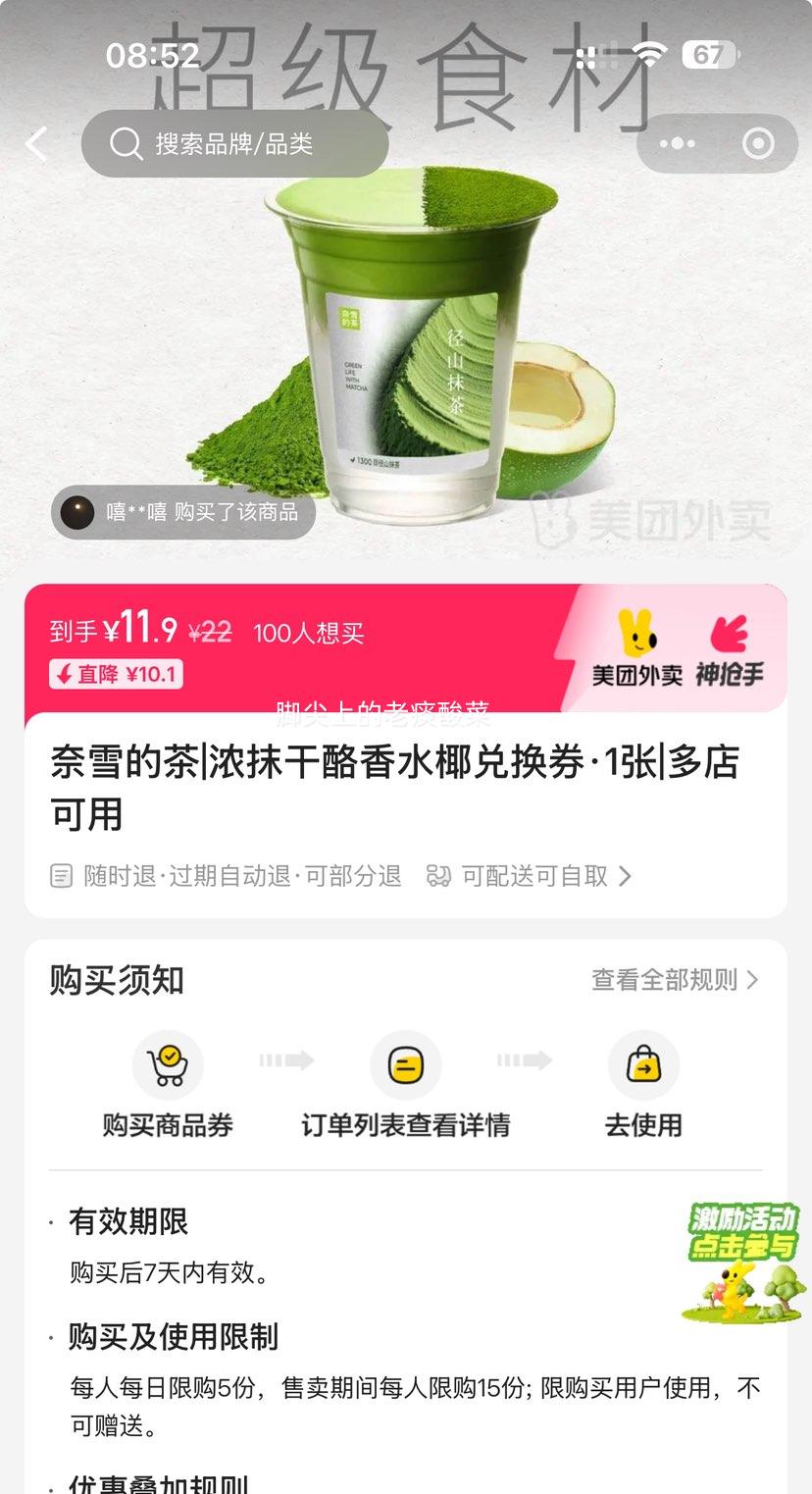
Task: Open the 嘻**嘻 购买了该商品 notice
Action: [x=183, y=512]
